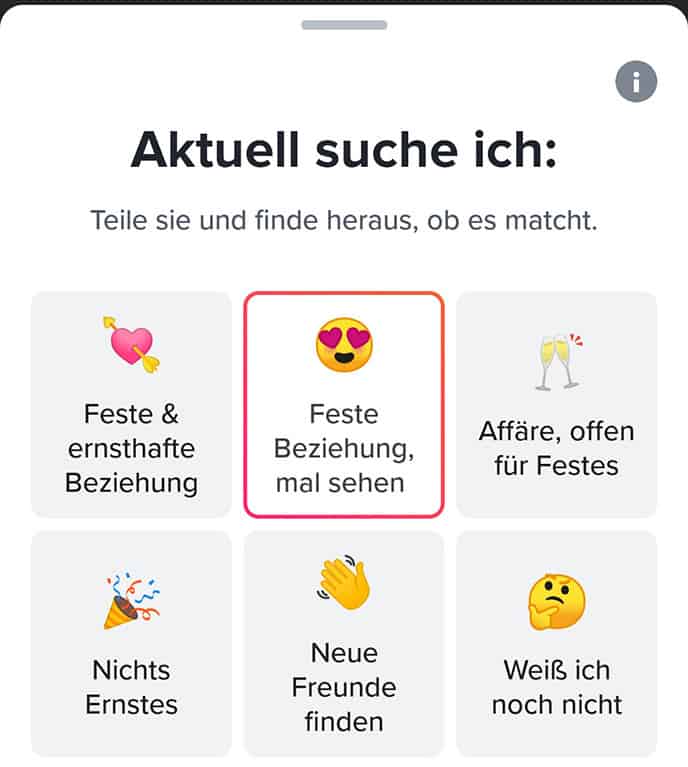Screen dimensions: 688x767
Task: Select "Feste & ernsthafte Beziehung" option
Action: click(x=131, y=405)
